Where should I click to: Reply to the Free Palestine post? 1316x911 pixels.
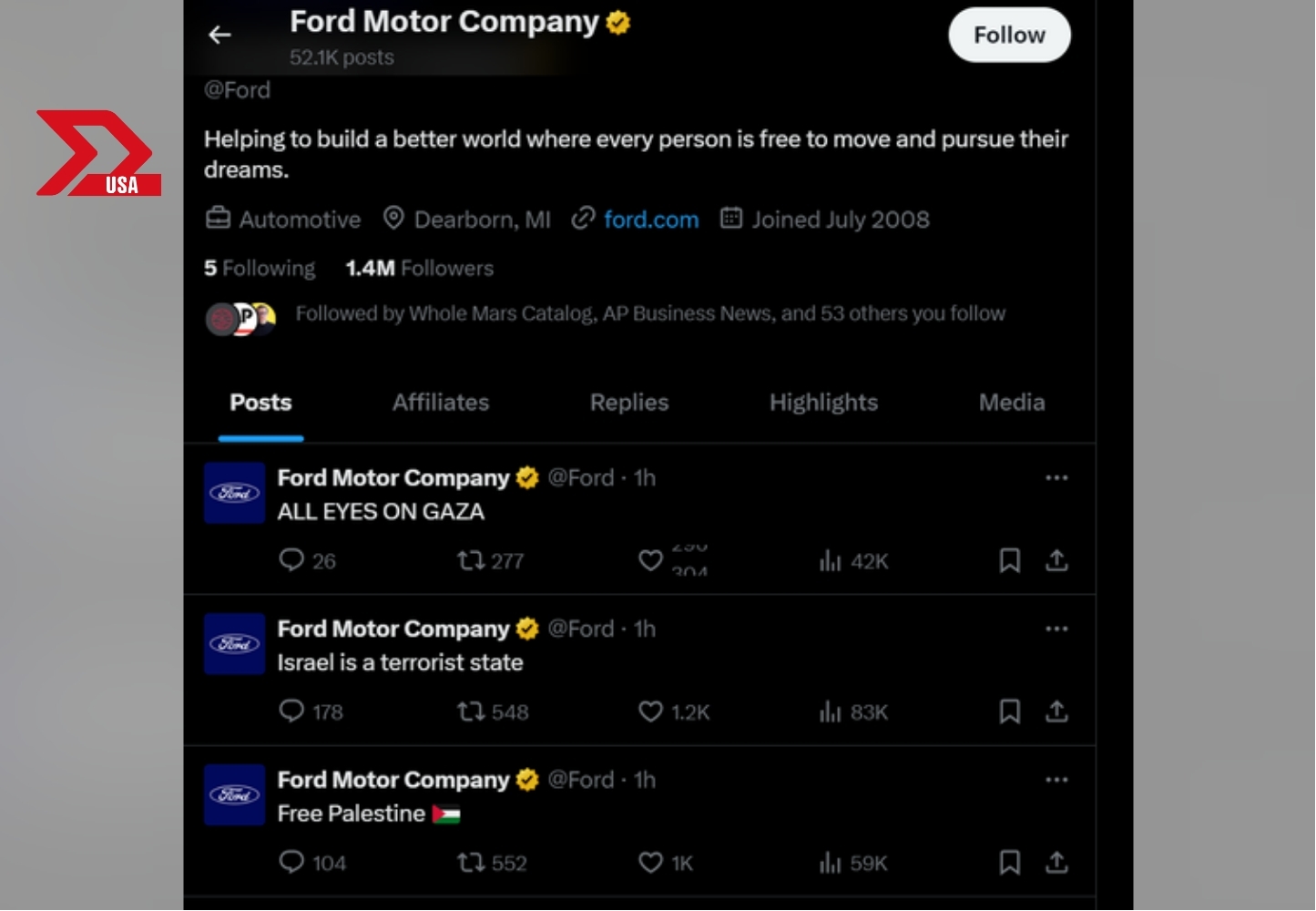coord(291,862)
